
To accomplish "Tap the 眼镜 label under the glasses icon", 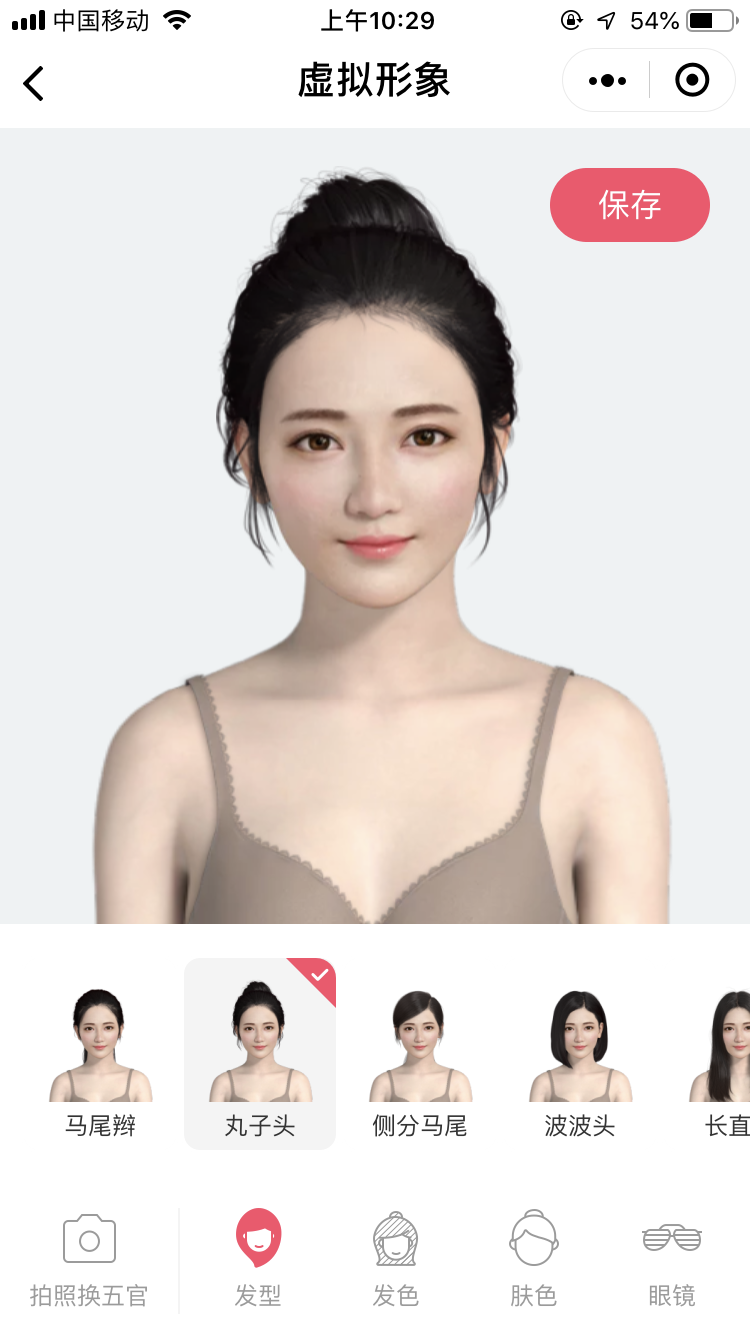I will [x=672, y=1295].
